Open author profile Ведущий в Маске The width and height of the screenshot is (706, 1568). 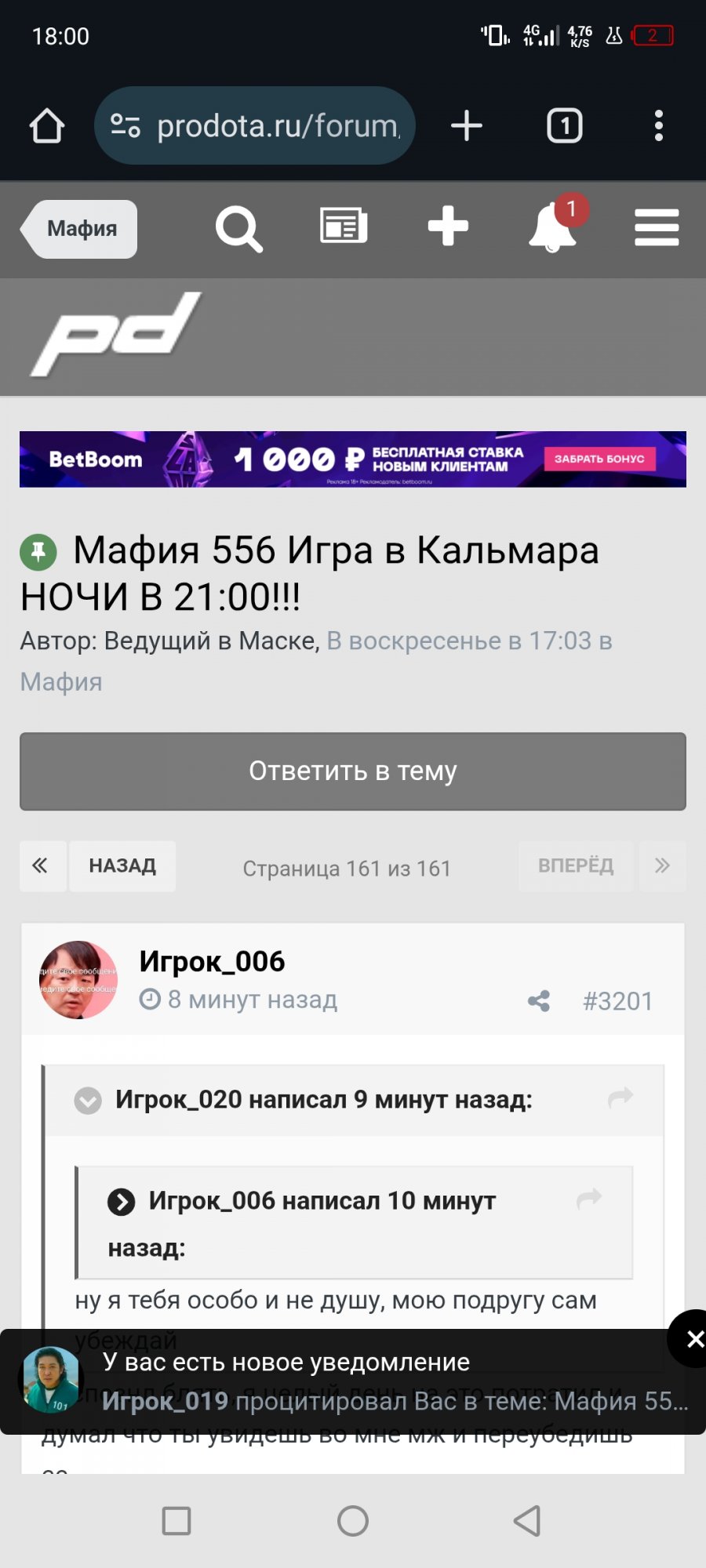tap(209, 641)
